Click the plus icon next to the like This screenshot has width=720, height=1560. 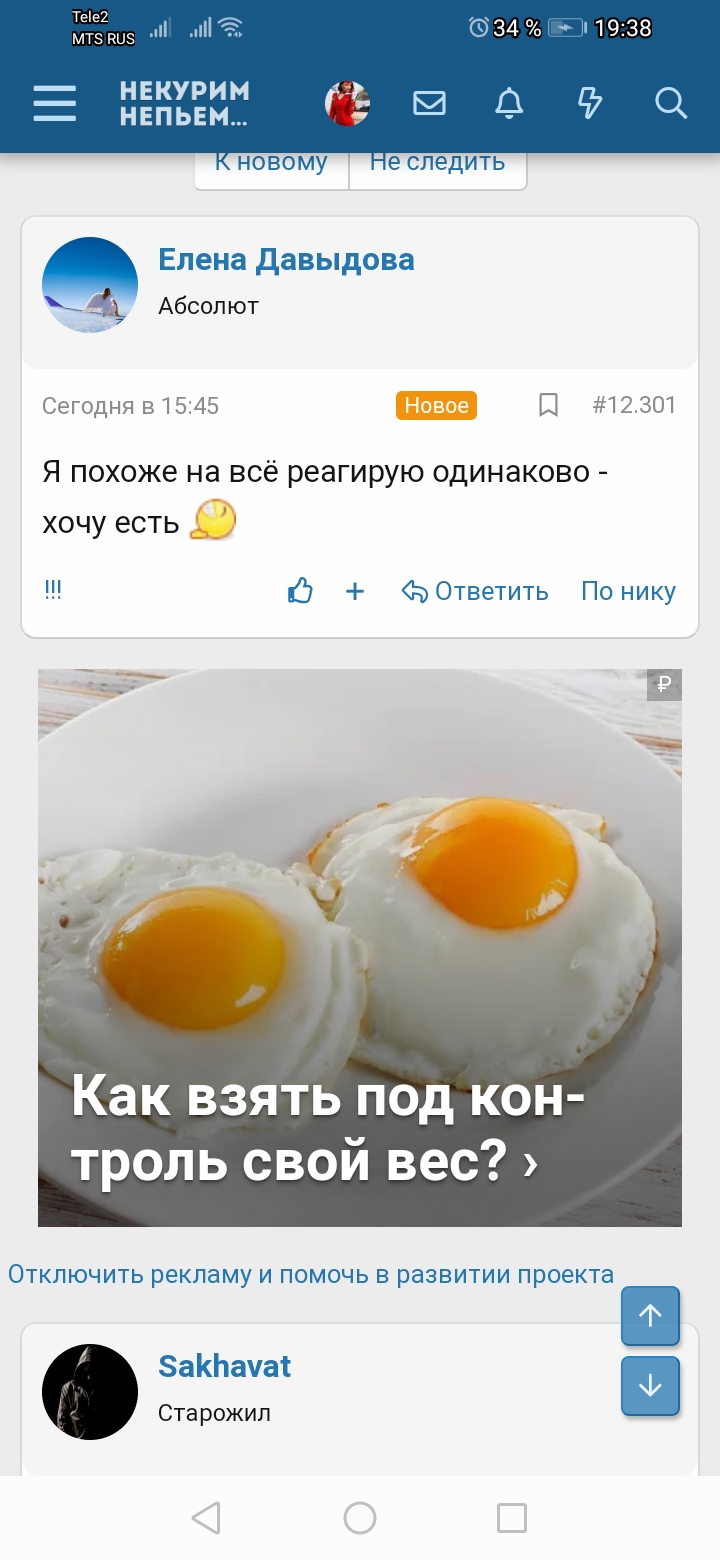354,591
